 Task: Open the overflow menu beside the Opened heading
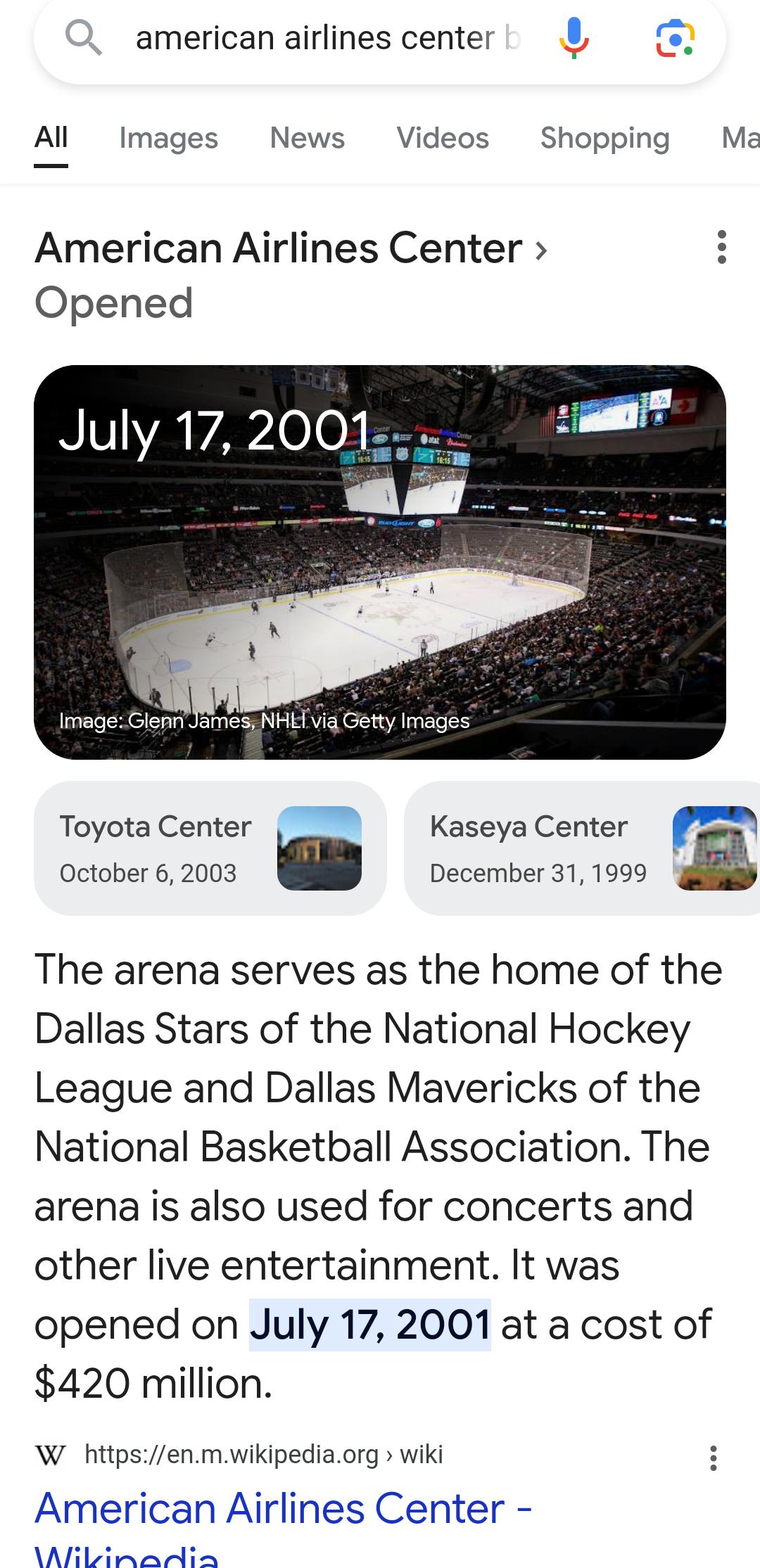[x=721, y=247]
